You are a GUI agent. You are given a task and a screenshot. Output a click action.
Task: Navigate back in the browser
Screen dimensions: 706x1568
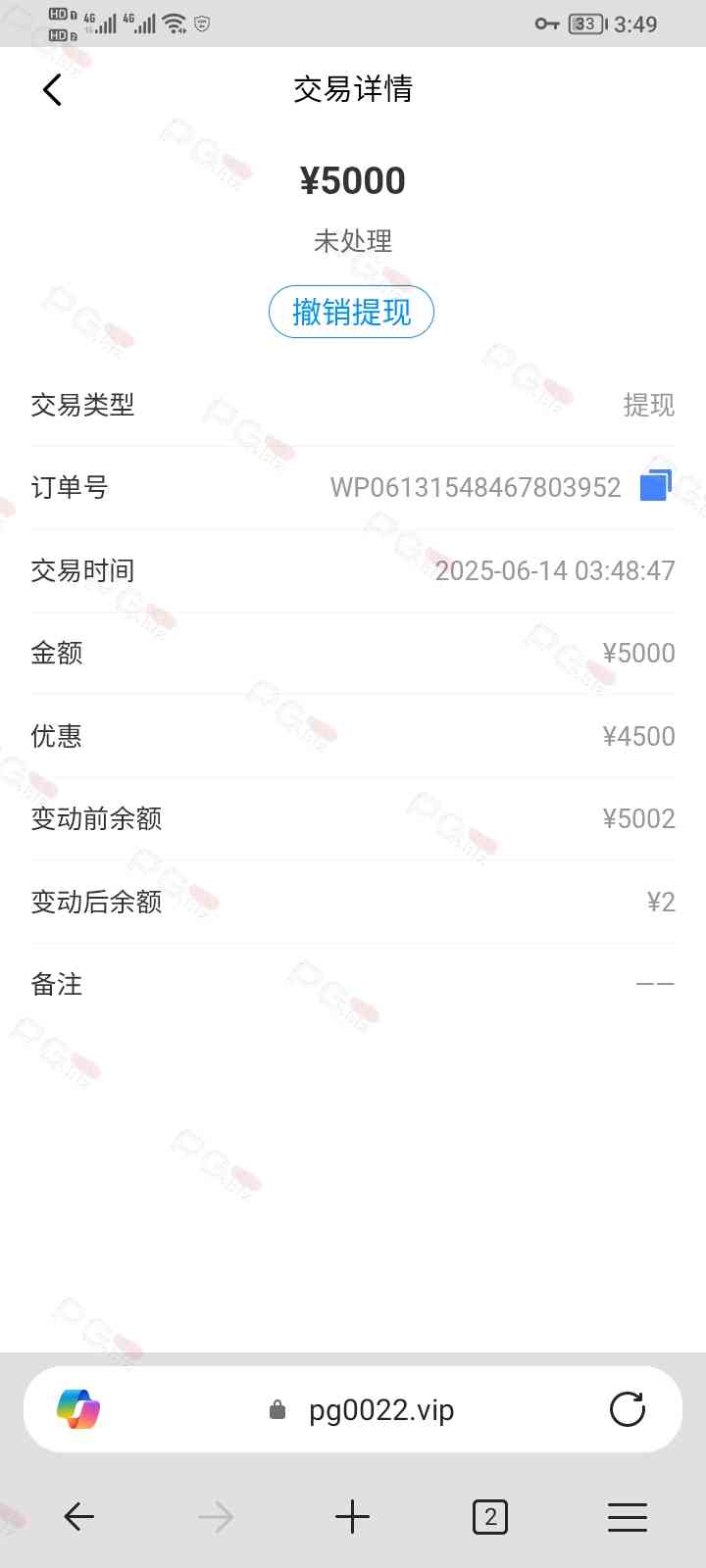click(78, 1517)
